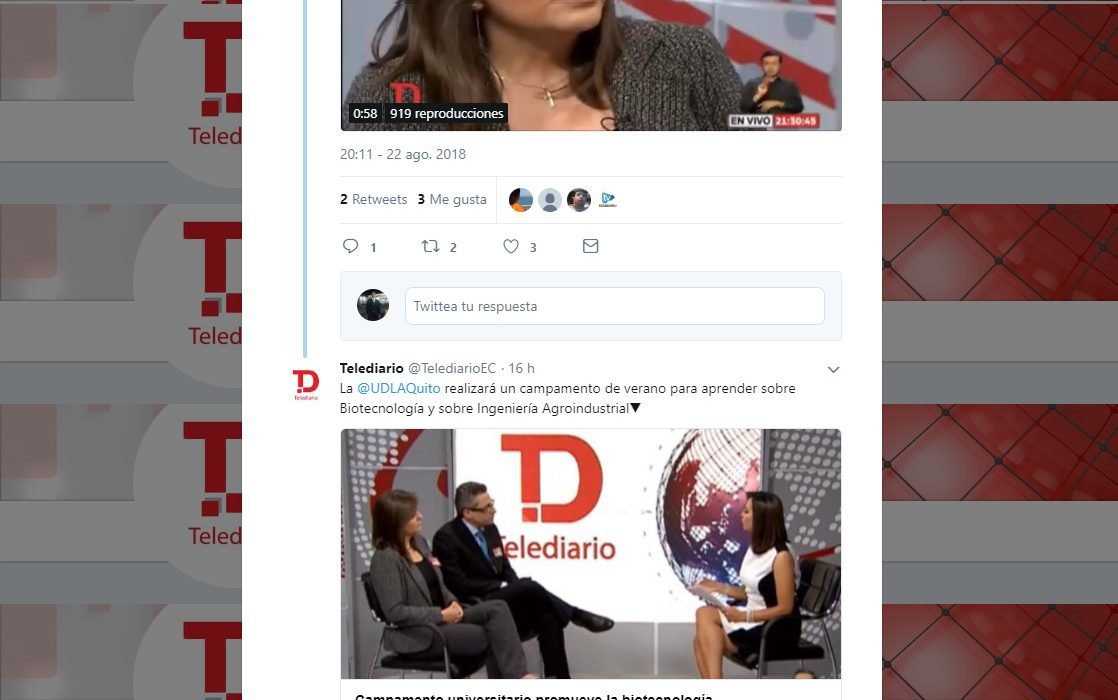
Task: View the 2 Retweets list
Action: [374, 199]
